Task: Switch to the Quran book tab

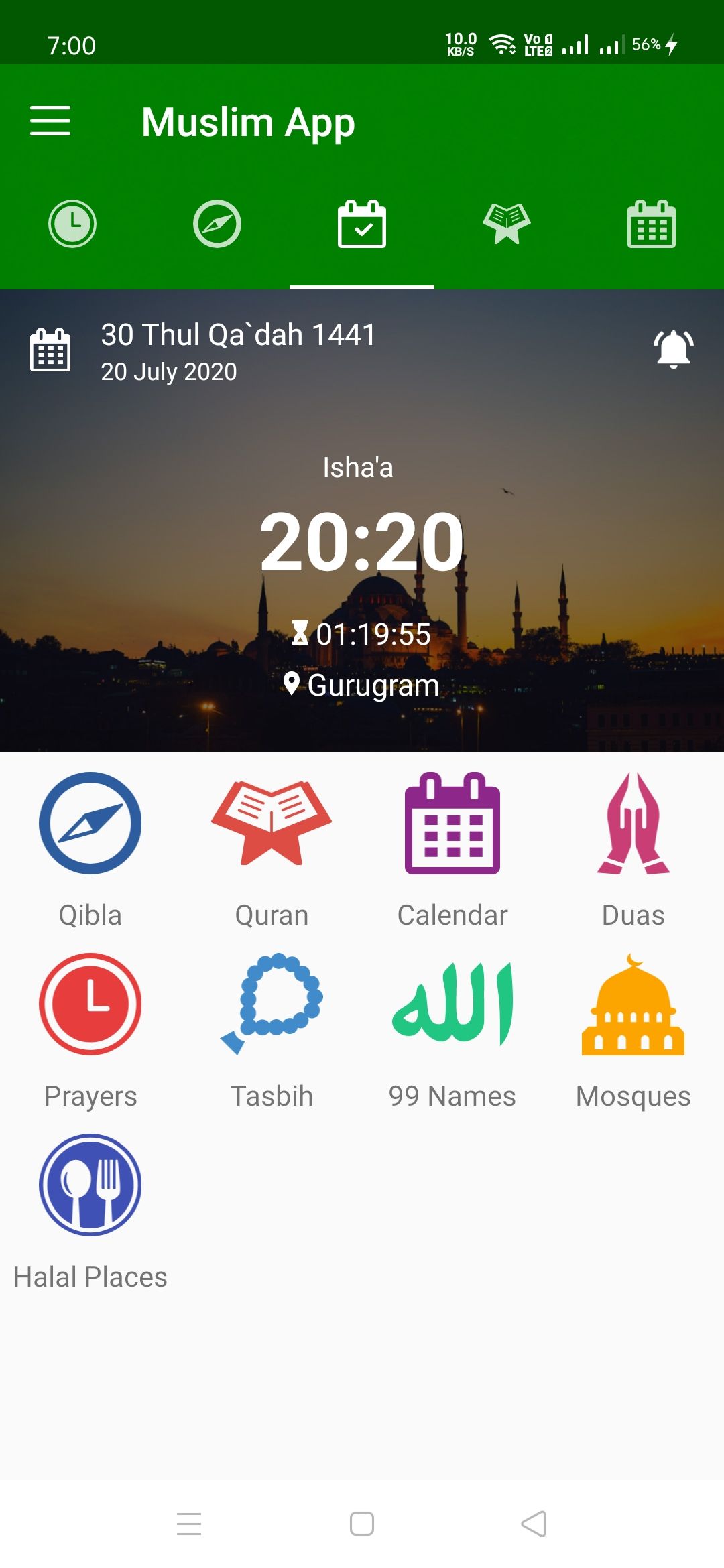Action: coord(507,224)
